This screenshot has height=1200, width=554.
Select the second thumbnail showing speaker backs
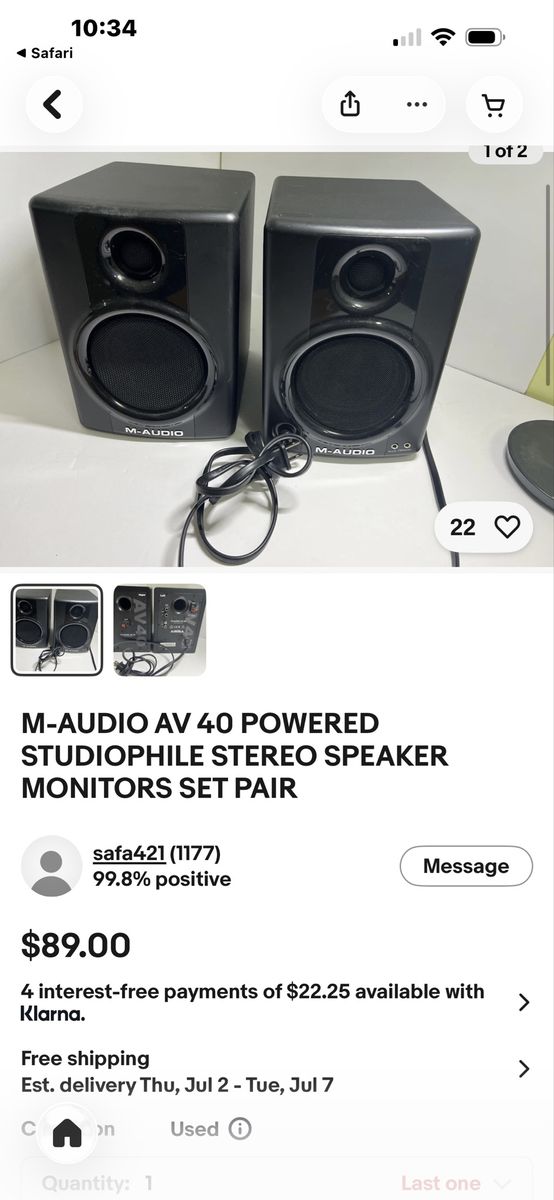click(x=159, y=630)
